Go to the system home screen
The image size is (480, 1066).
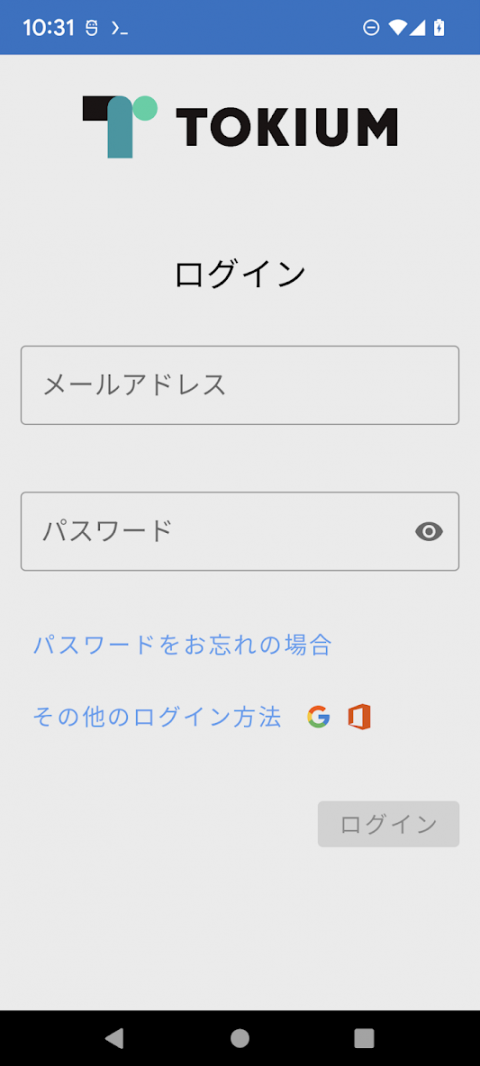pos(239,1037)
